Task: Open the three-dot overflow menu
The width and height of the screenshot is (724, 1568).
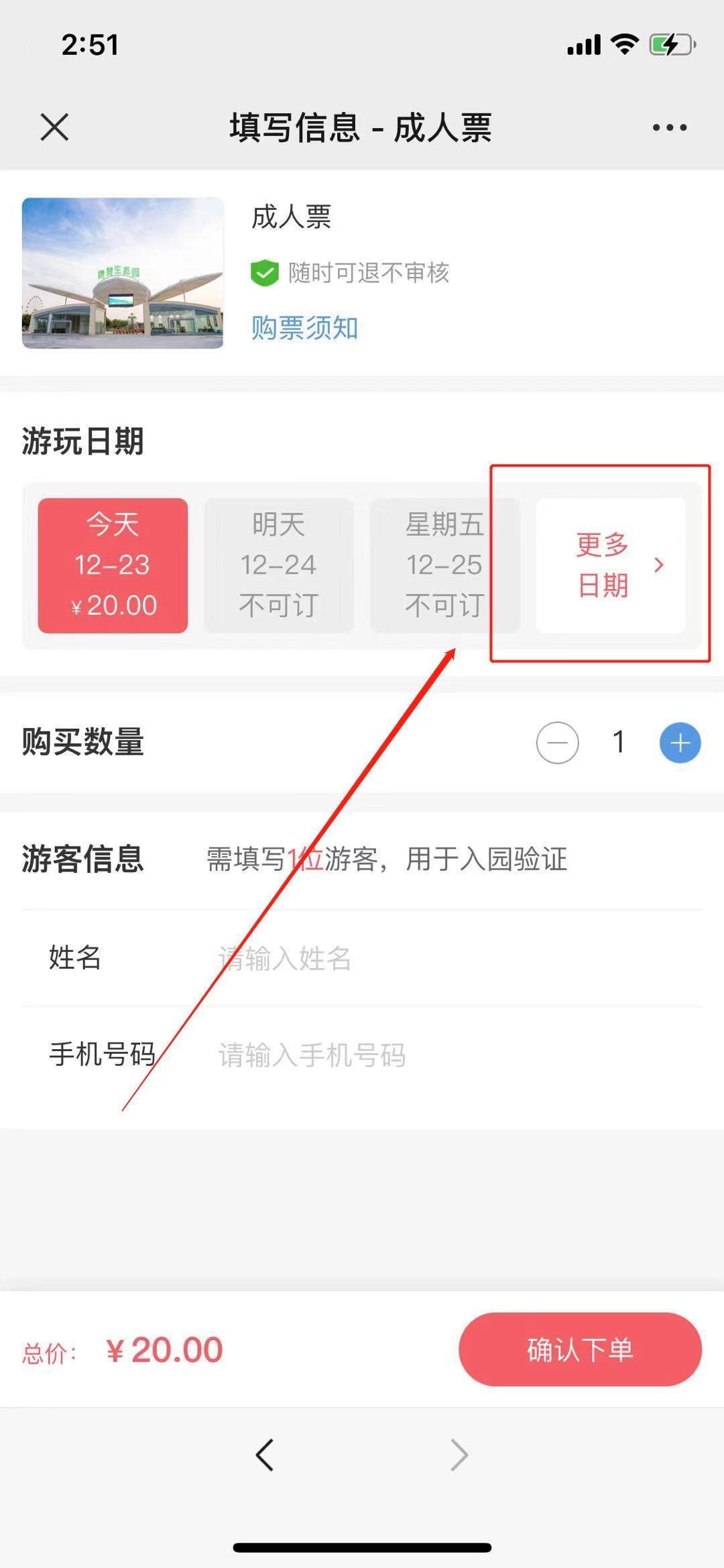Action: click(x=669, y=127)
